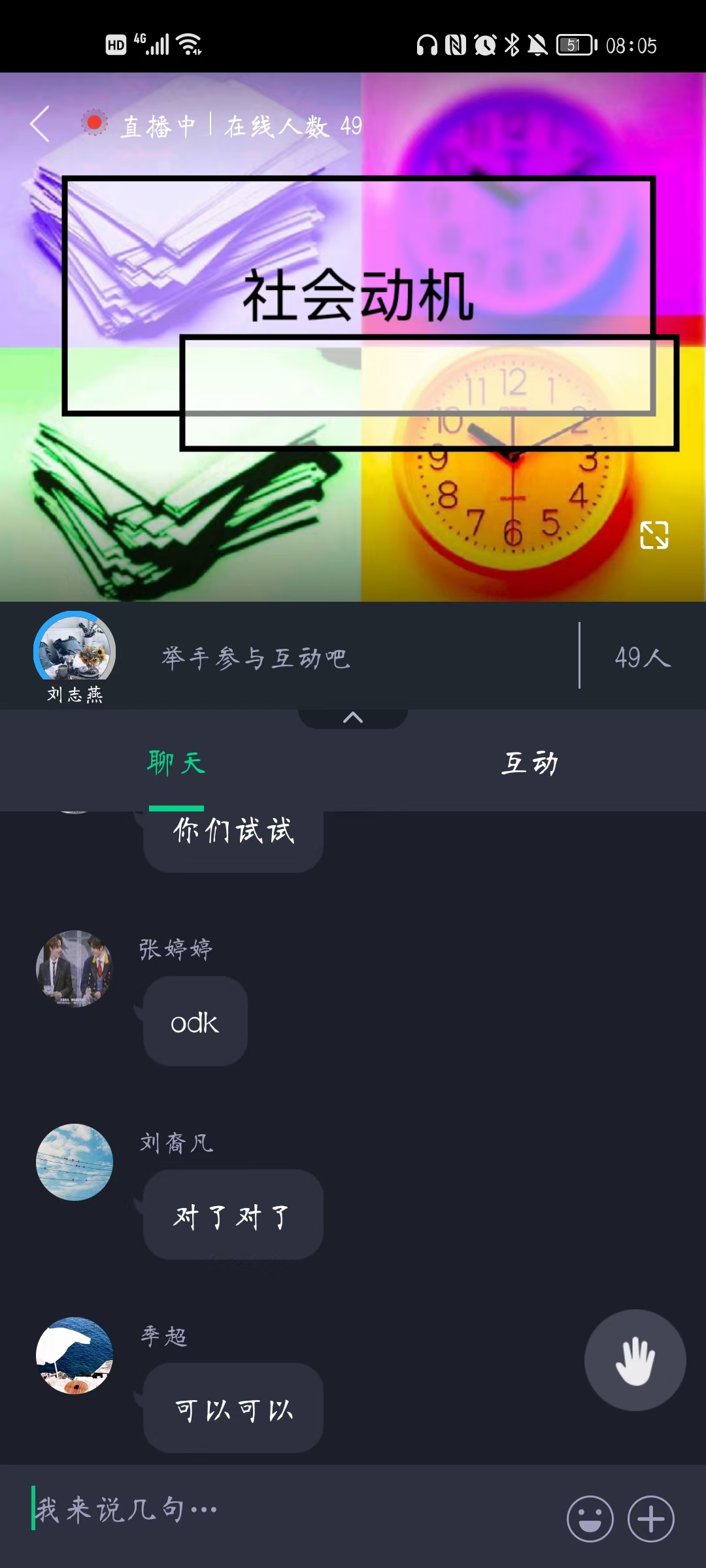Screen dimensions: 706x1568
Task: View 张婷婷's profile avatar
Action: coord(75,969)
